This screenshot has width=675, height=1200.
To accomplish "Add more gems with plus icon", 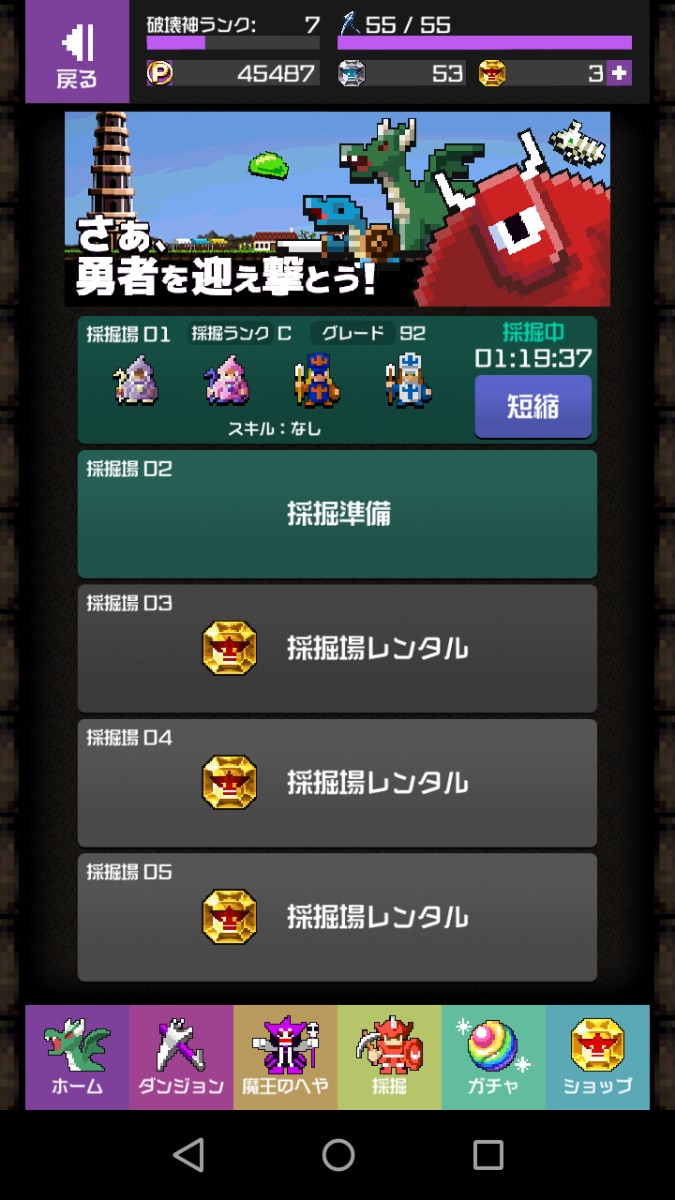I will click(x=620, y=73).
